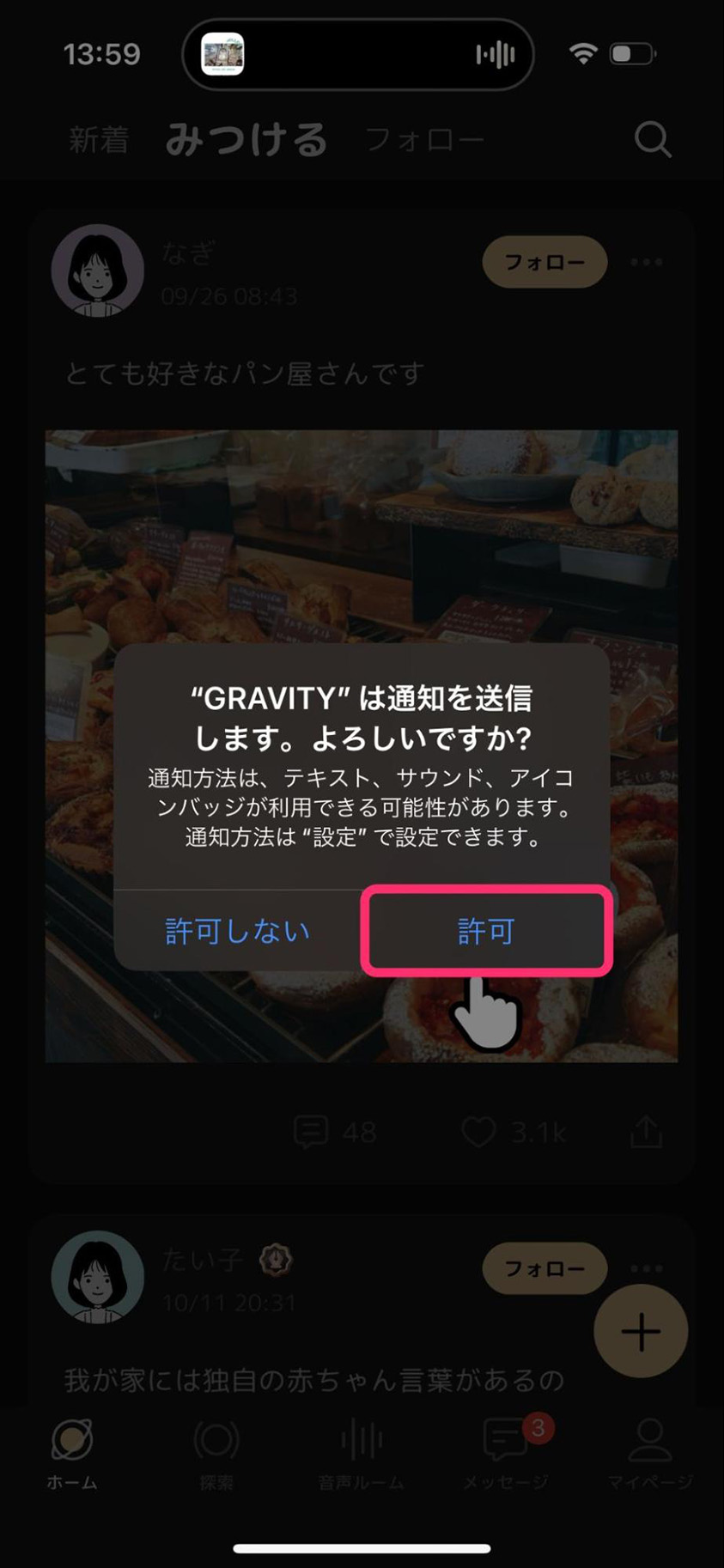Switch to the フォロー top tab
The image size is (724, 1568).
424,139
